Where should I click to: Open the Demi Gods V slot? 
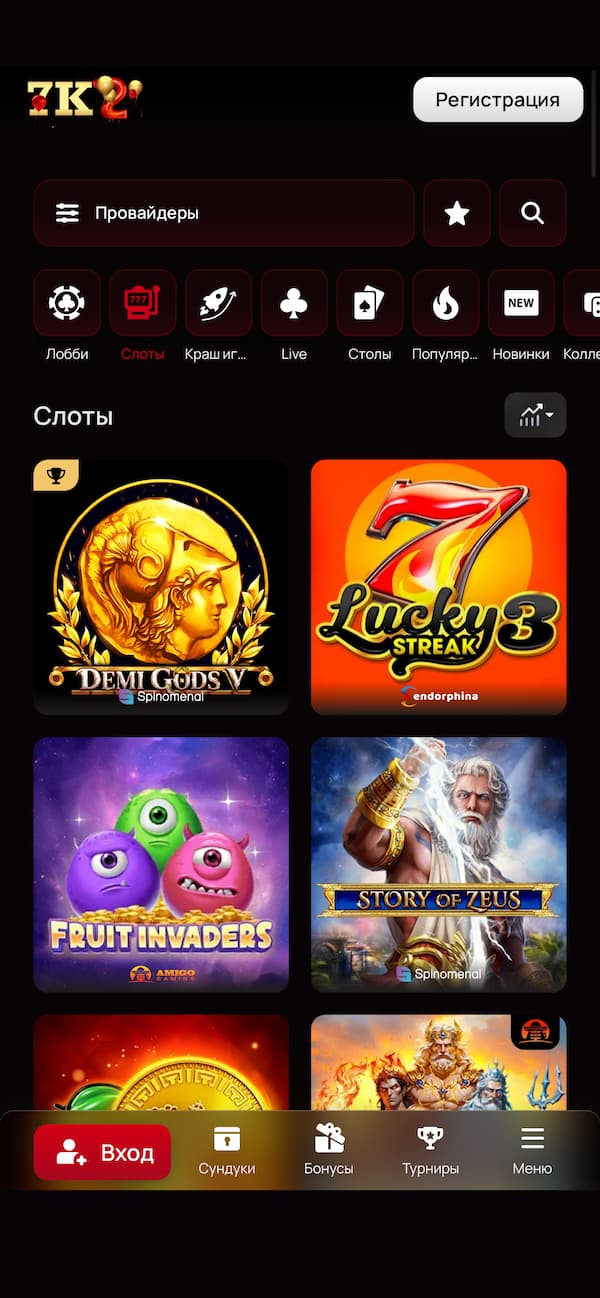pyautogui.click(x=161, y=586)
